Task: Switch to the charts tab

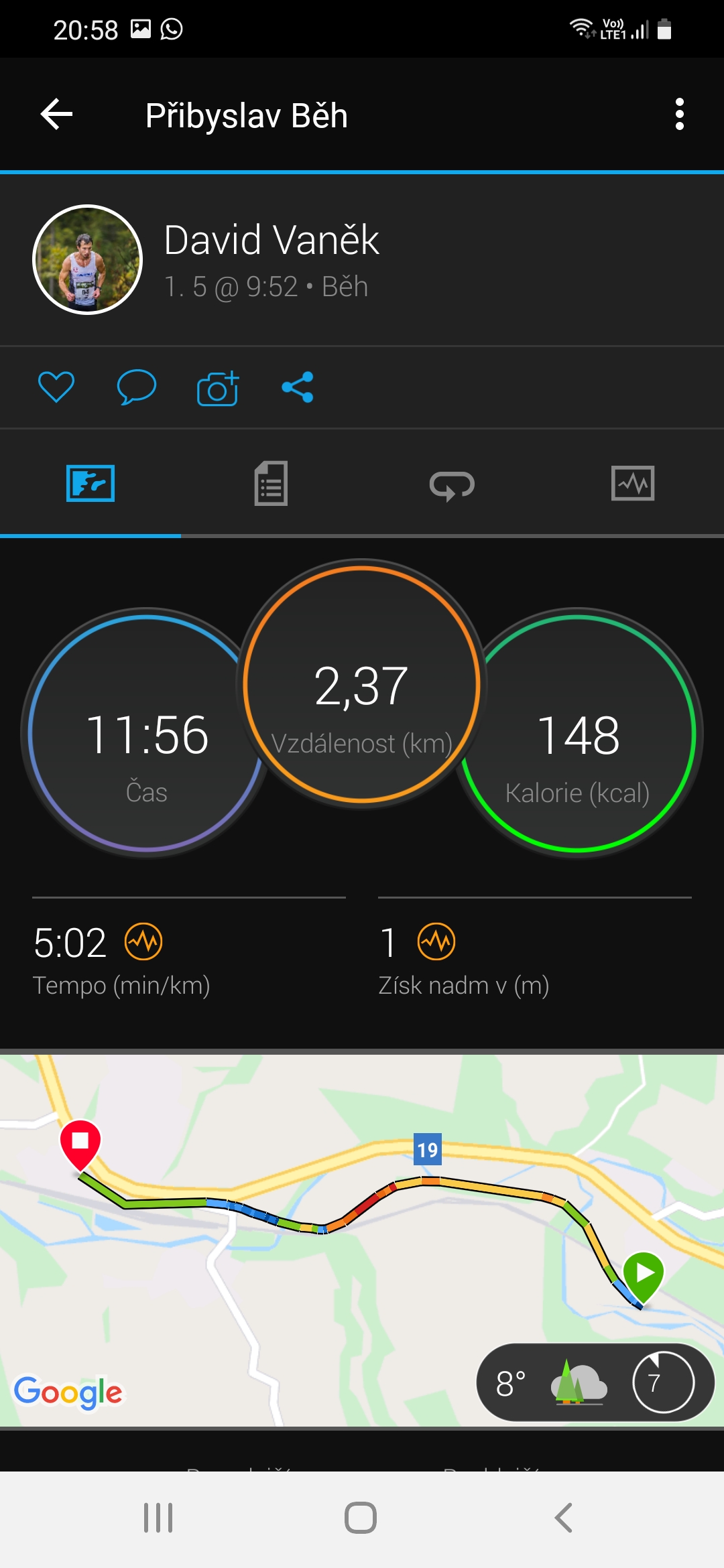Action: pos(633,483)
